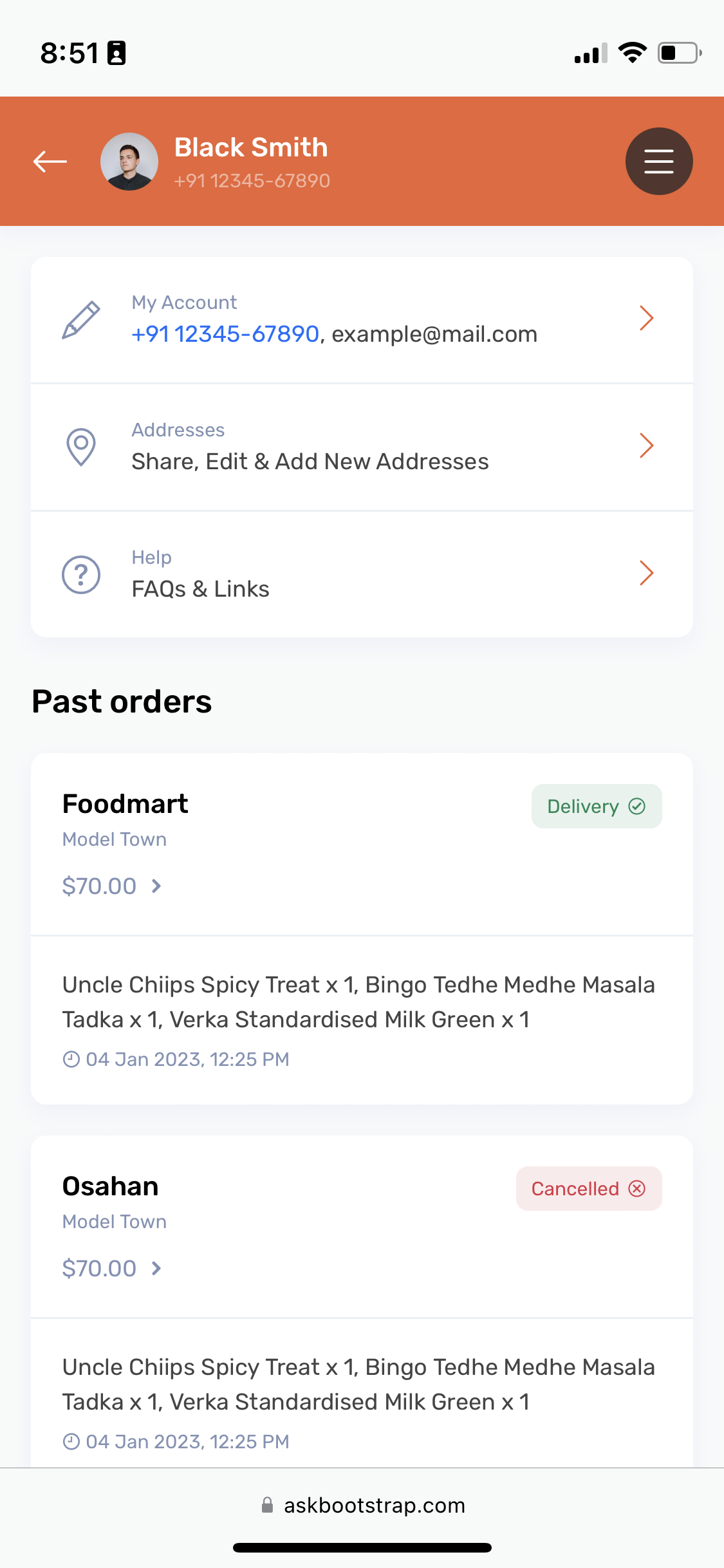Open My Account details row

coord(362,320)
